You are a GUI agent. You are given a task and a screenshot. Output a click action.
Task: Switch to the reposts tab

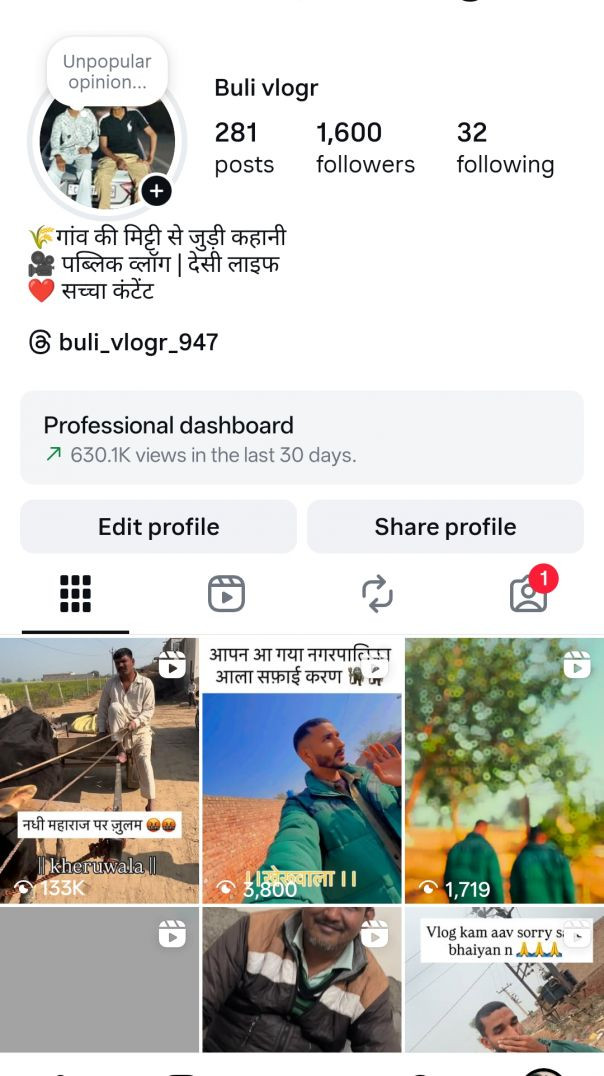click(377, 594)
